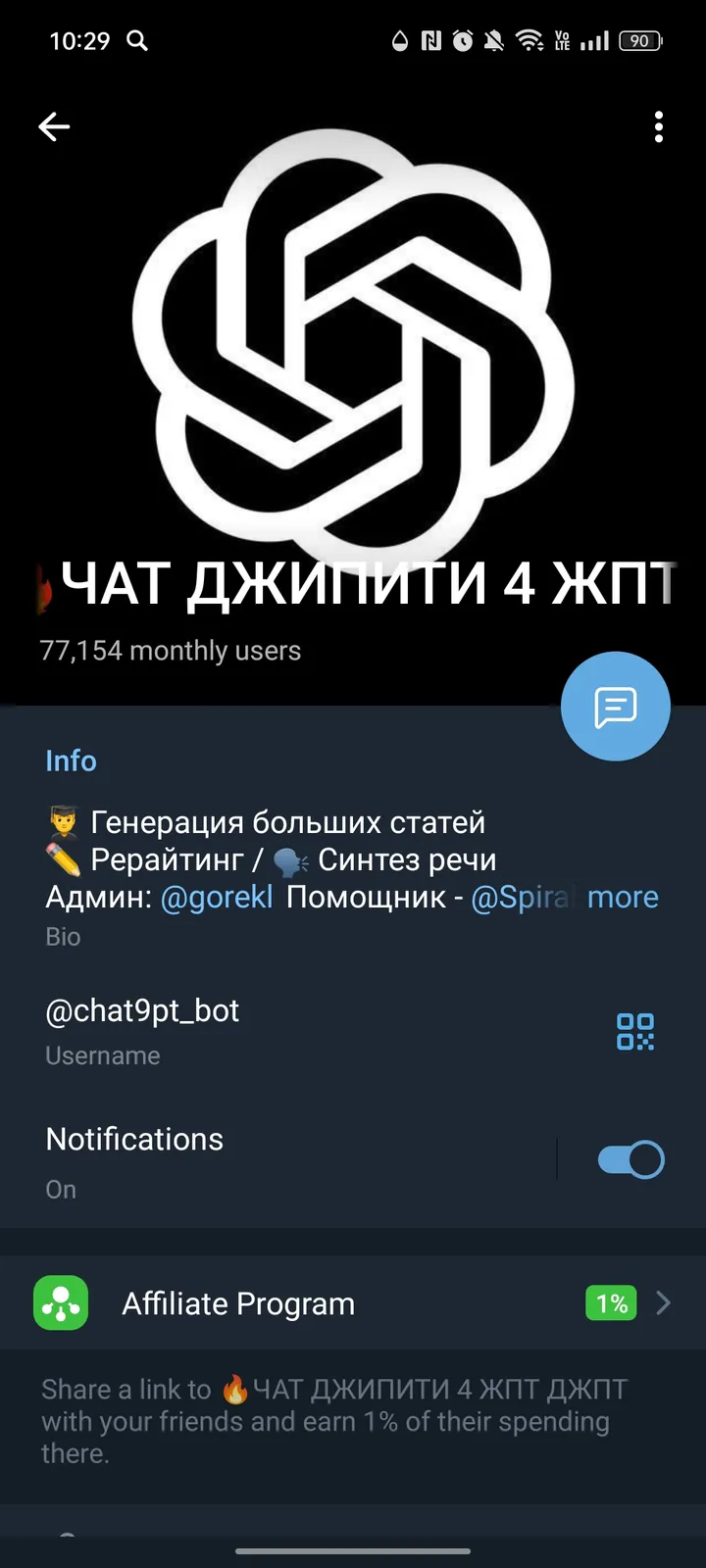The width and height of the screenshot is (706, 1568).
Task: Tap the @chat9pt_bot username to copy it
Action: pos(141,1010)
